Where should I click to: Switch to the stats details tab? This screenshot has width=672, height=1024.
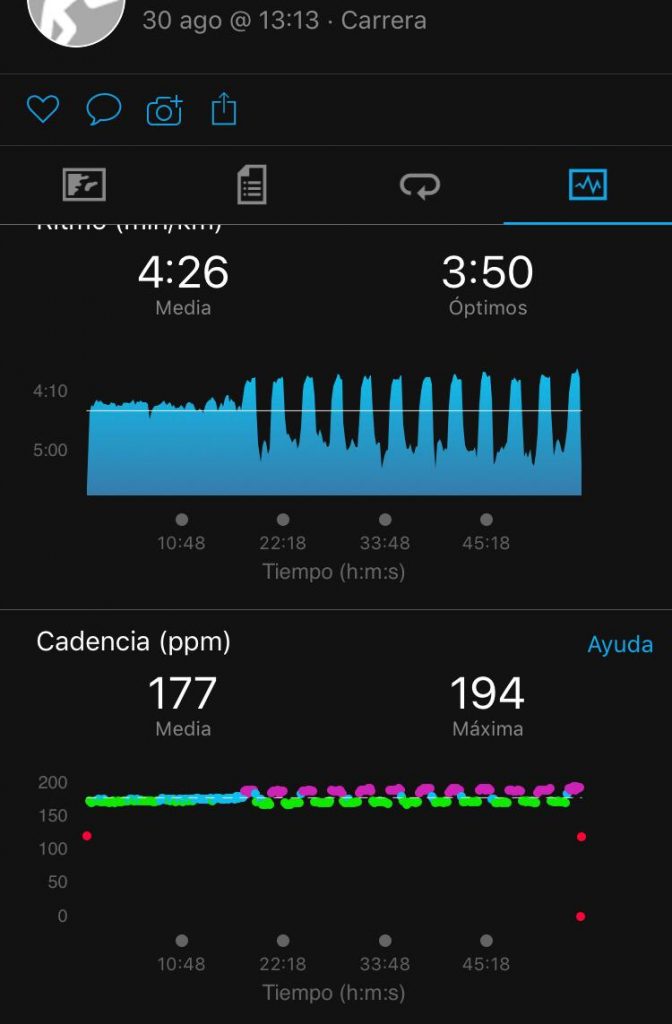[251, 185]
